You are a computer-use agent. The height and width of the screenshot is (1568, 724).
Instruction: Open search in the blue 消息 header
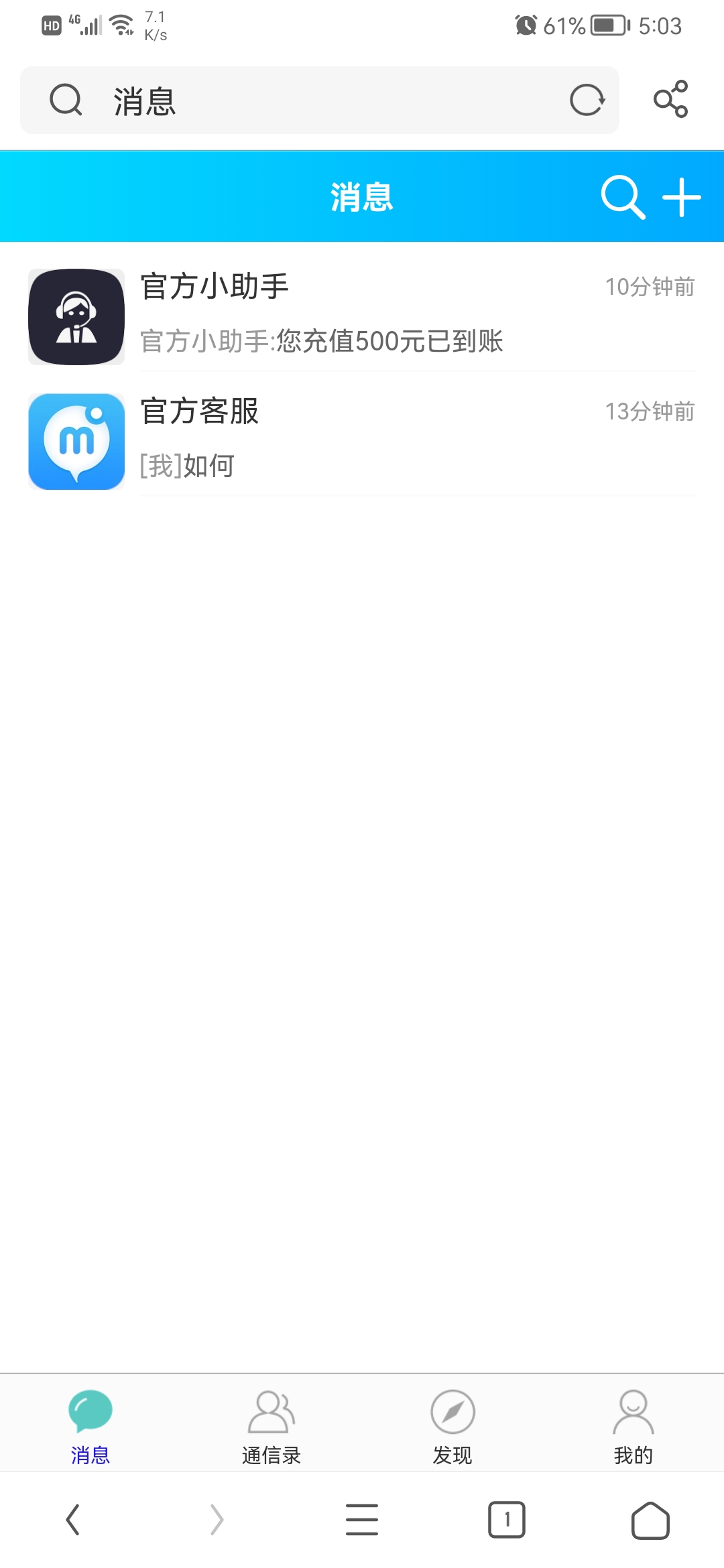pos(623,197)
